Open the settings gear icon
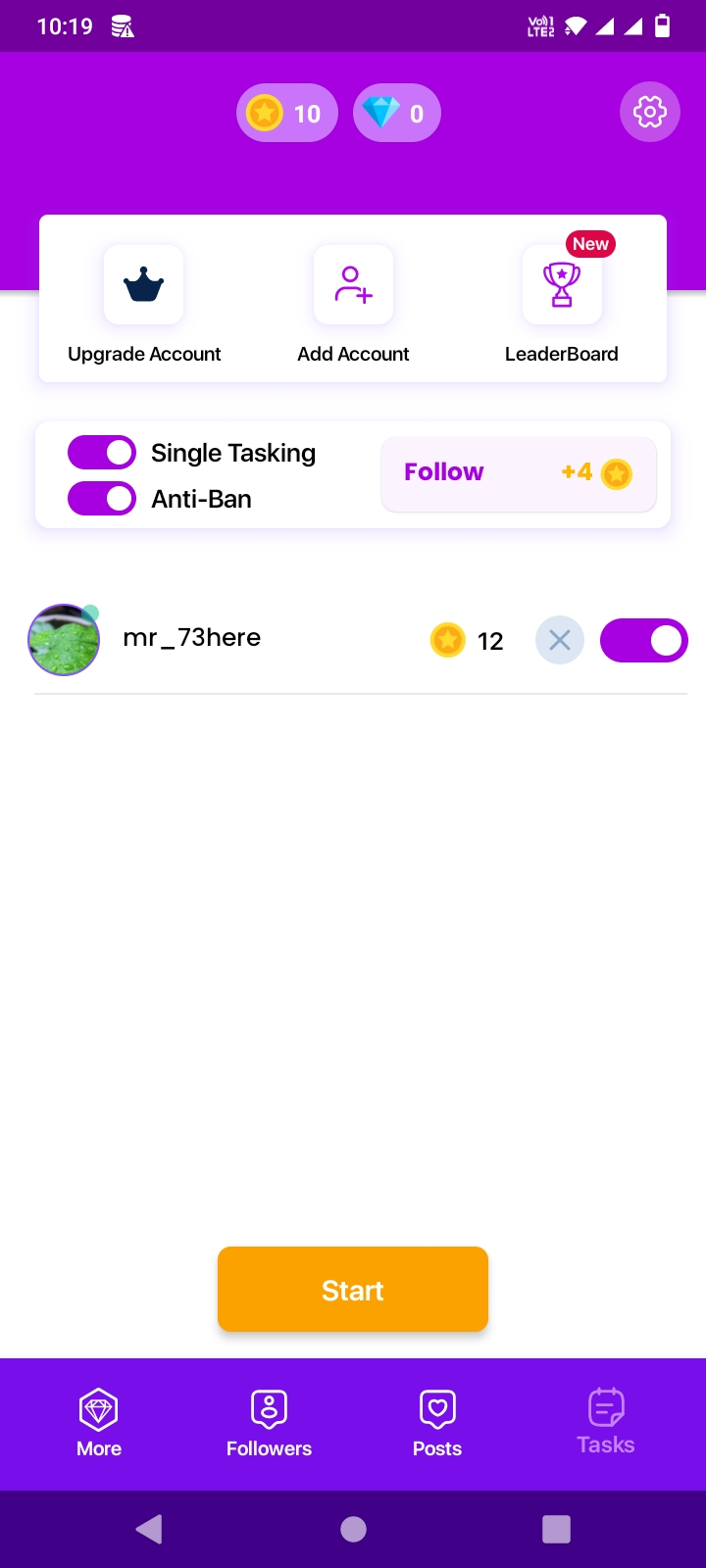The image size is (706, 1568). [x=649, y=112]
